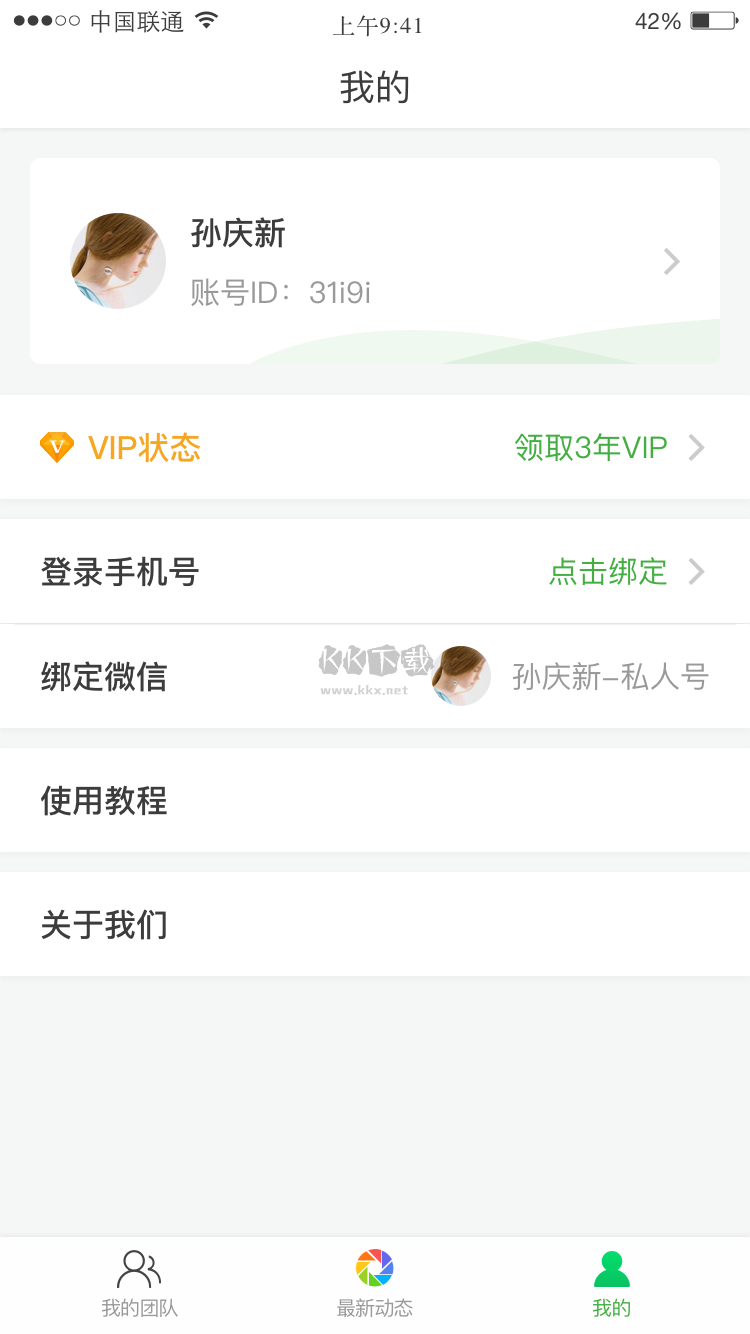Click the green 我的 person icon
The width and height of the screenshot is (750, 1334).
(611, 1266)
